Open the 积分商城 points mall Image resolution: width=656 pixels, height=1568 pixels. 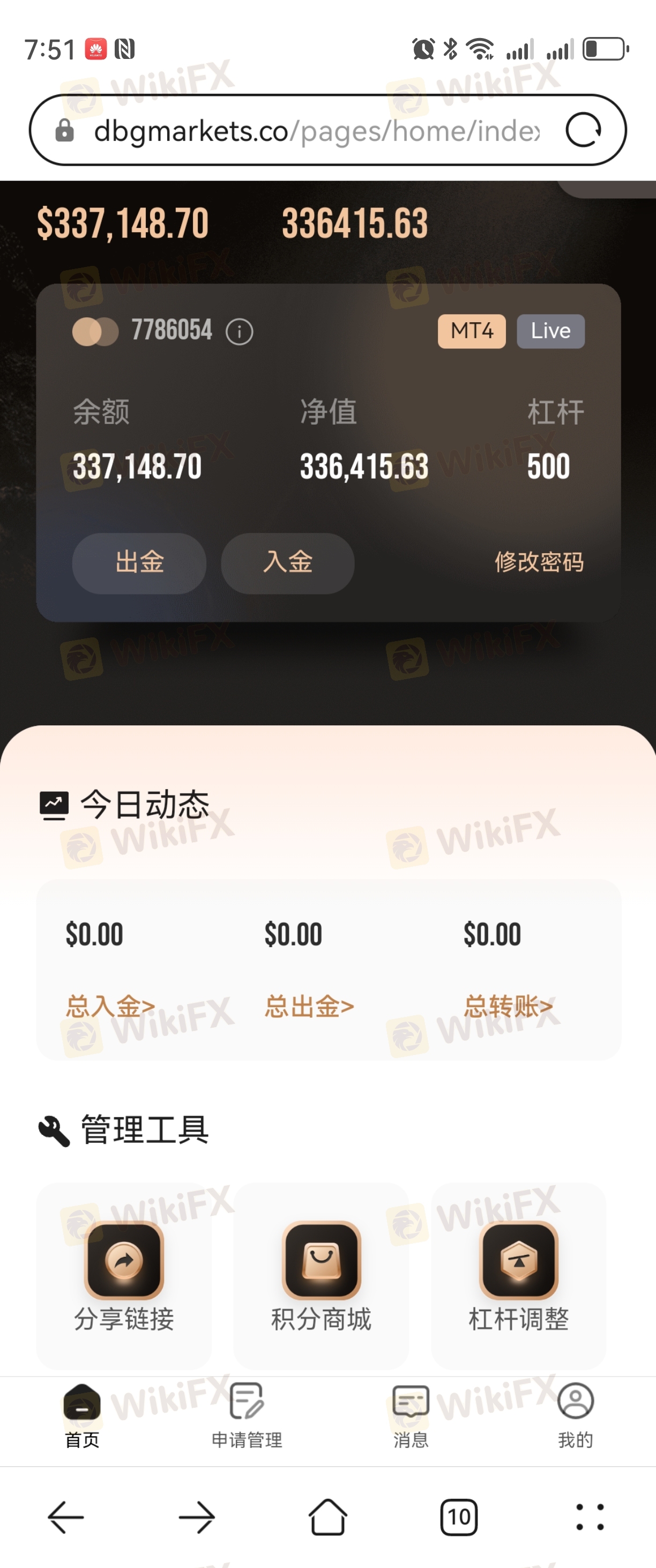tap(322, 1275)
